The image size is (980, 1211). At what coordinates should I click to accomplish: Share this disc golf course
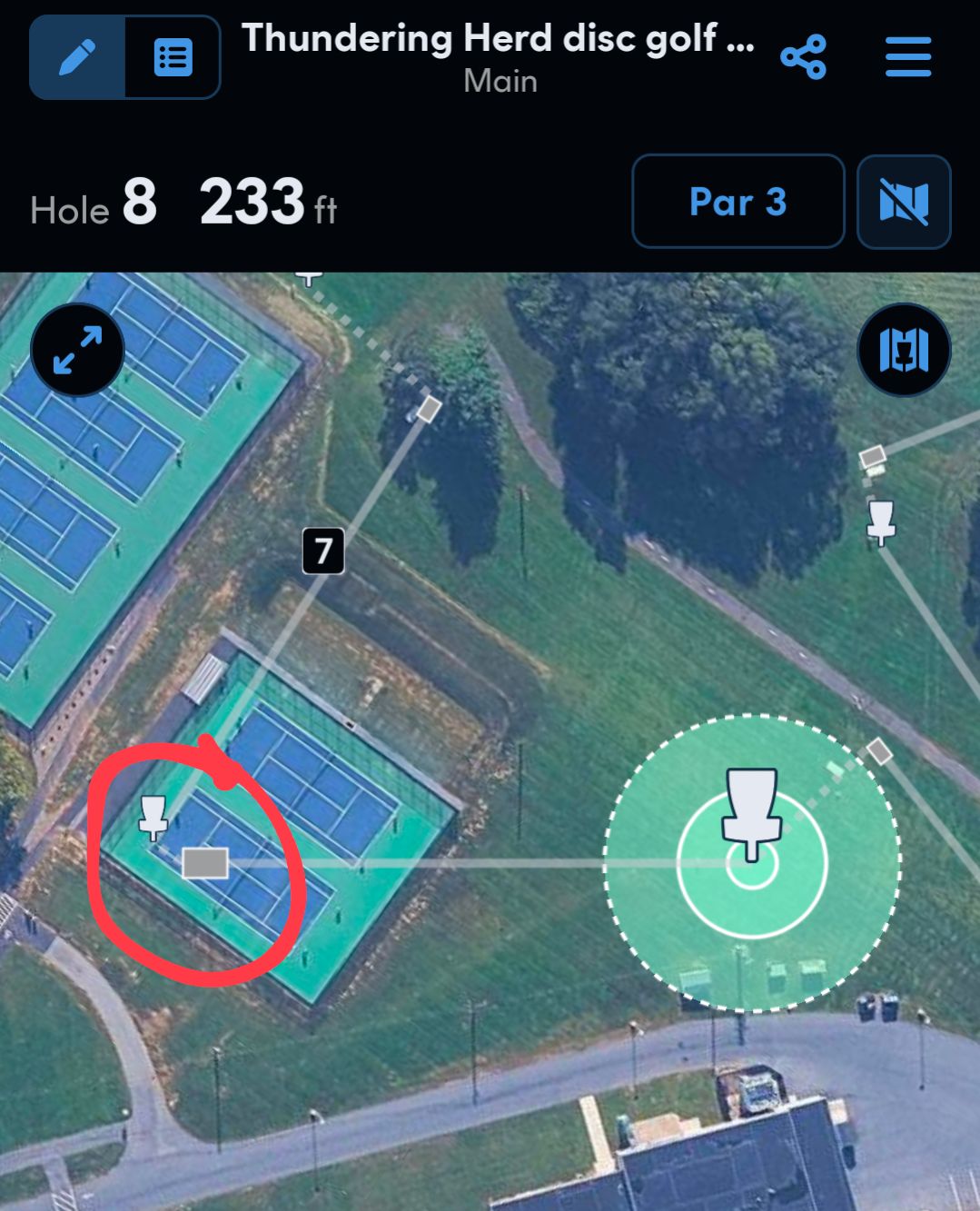pyautogui.click(x=804, y=58)
